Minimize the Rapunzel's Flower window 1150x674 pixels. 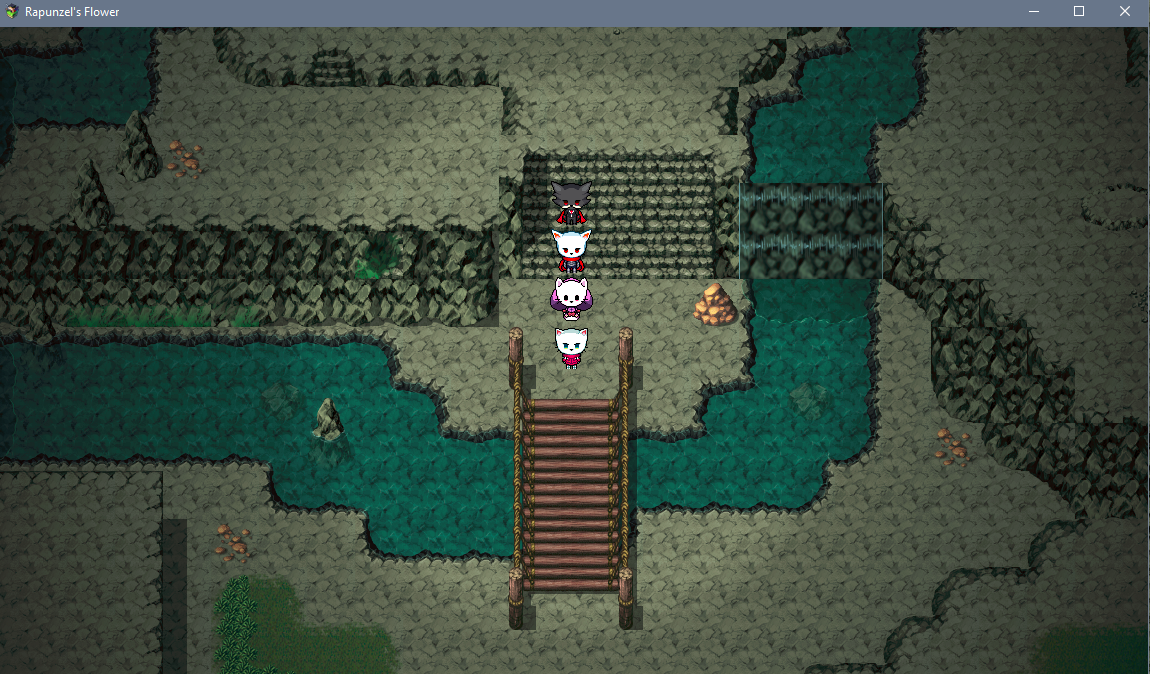[1034, 12]
